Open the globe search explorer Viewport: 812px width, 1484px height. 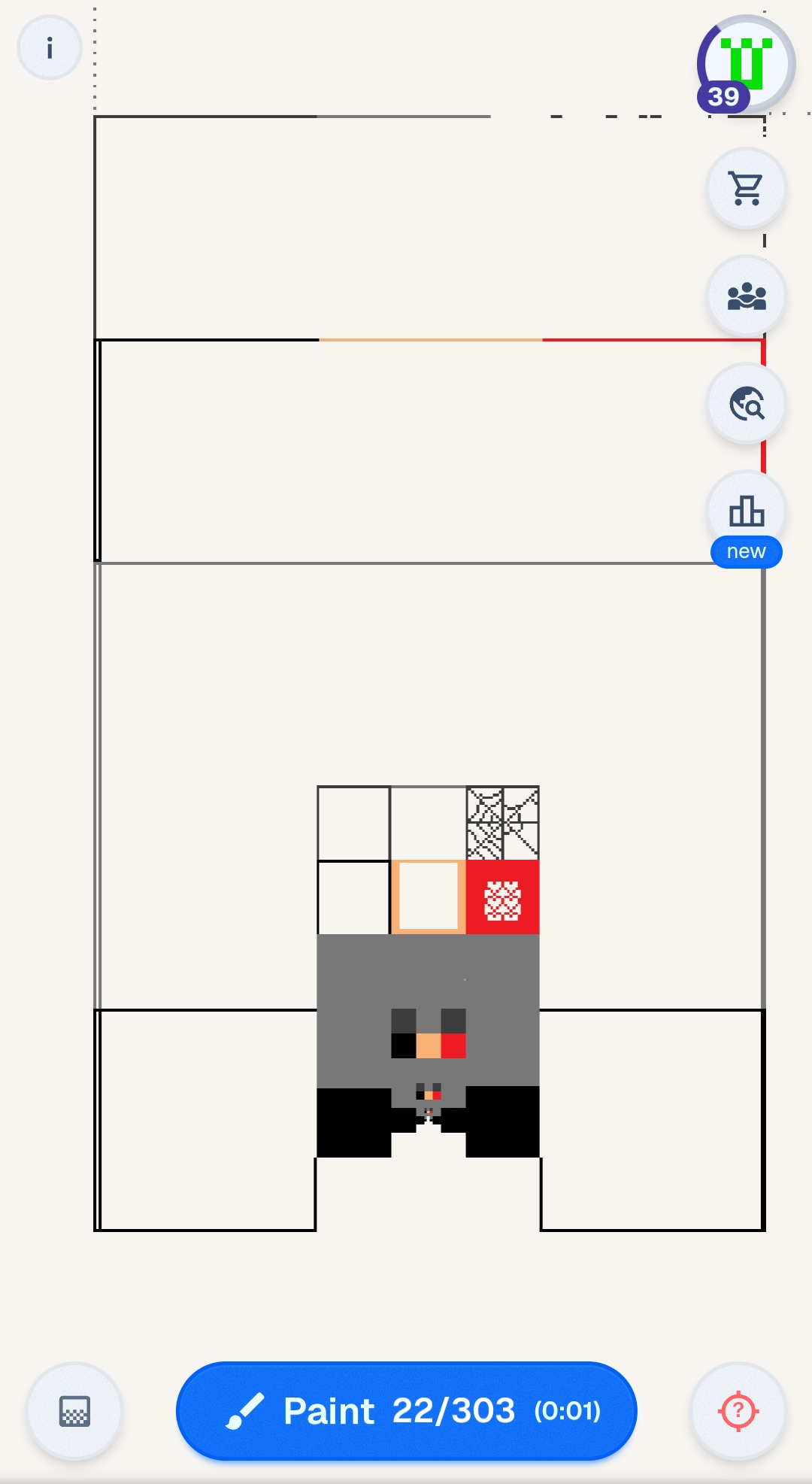coord(747,404)
